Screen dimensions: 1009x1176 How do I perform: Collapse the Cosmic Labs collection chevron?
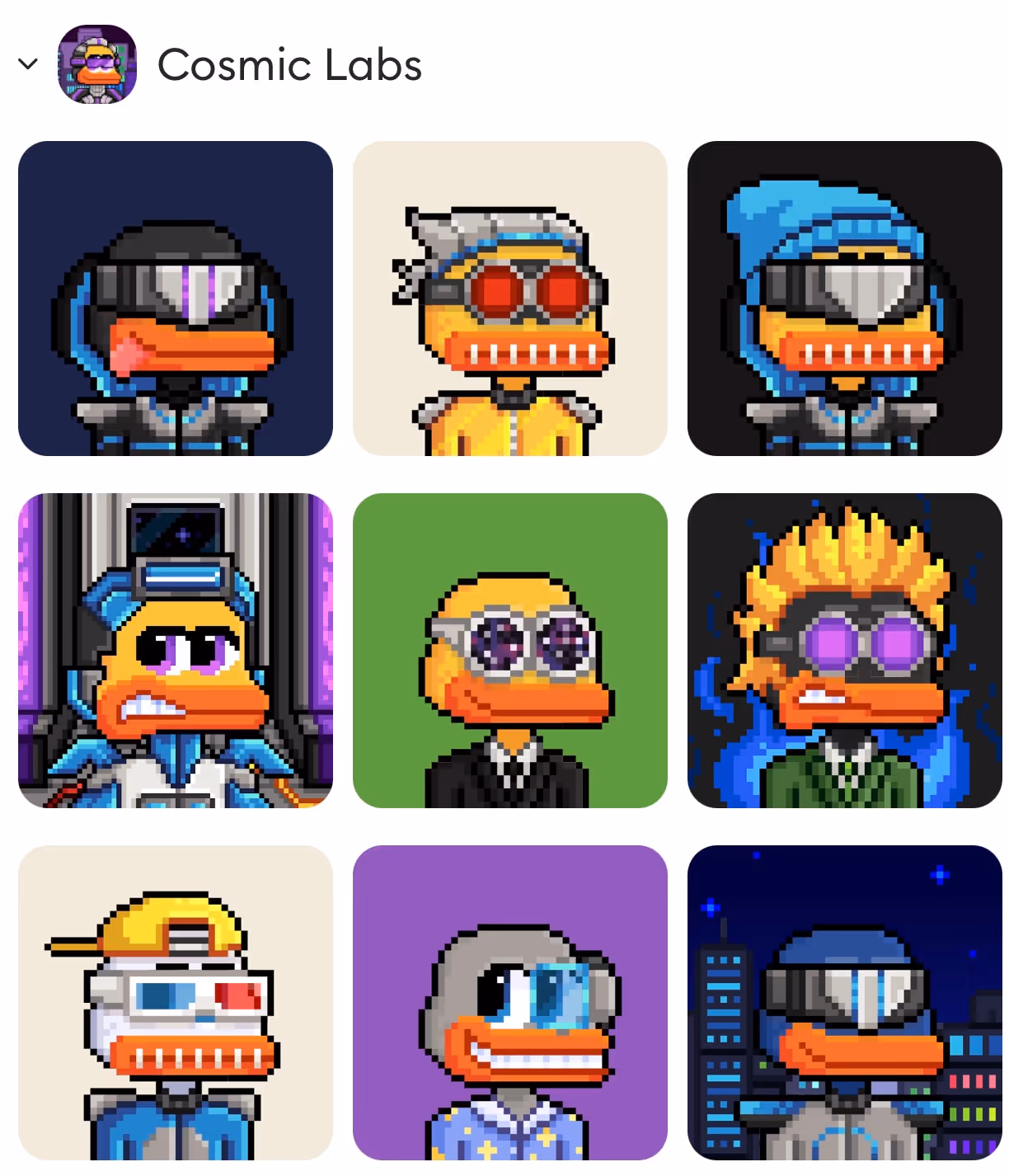tap(28, 64)
